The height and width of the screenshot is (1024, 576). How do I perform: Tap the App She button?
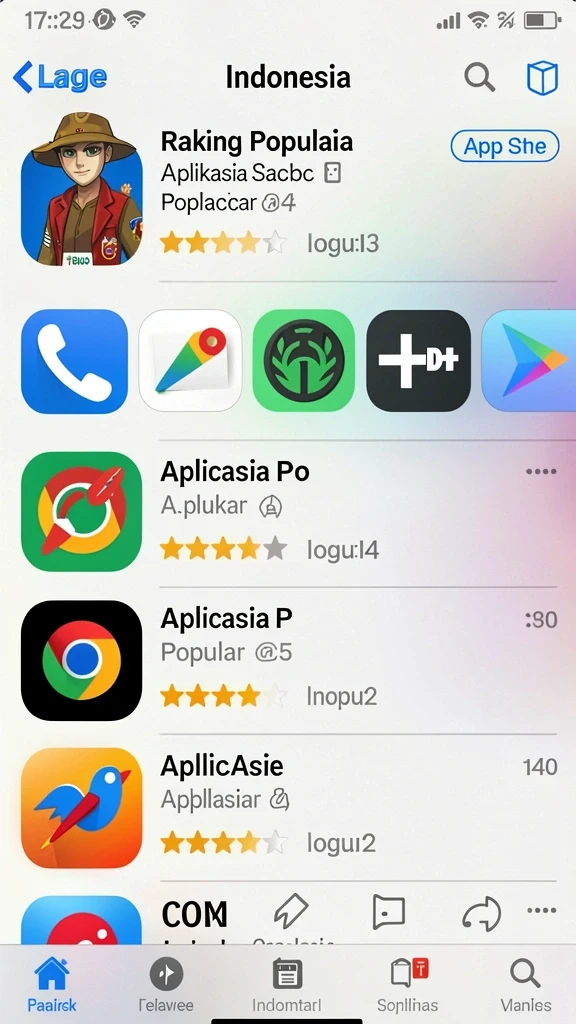[505, 146]
